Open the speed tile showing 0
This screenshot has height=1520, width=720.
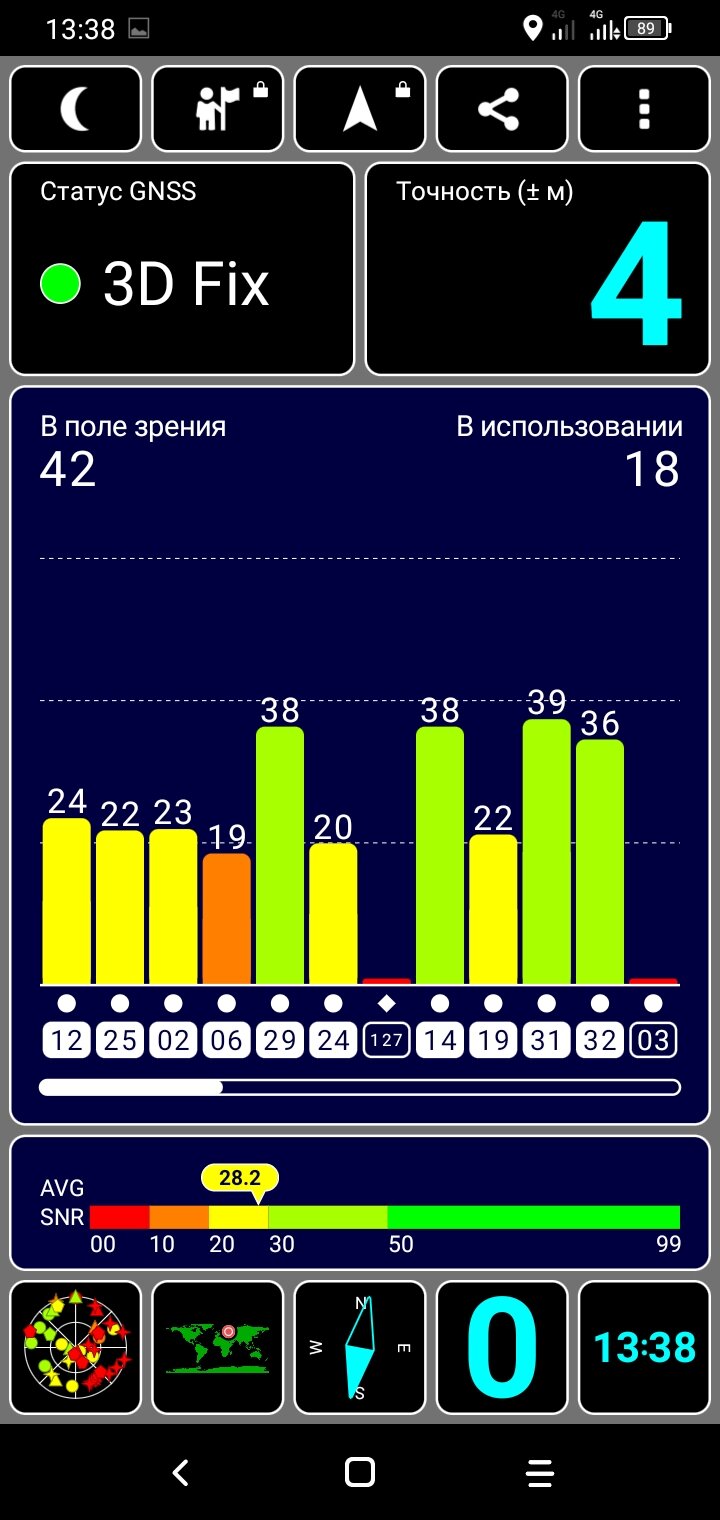coord(502,1347)
